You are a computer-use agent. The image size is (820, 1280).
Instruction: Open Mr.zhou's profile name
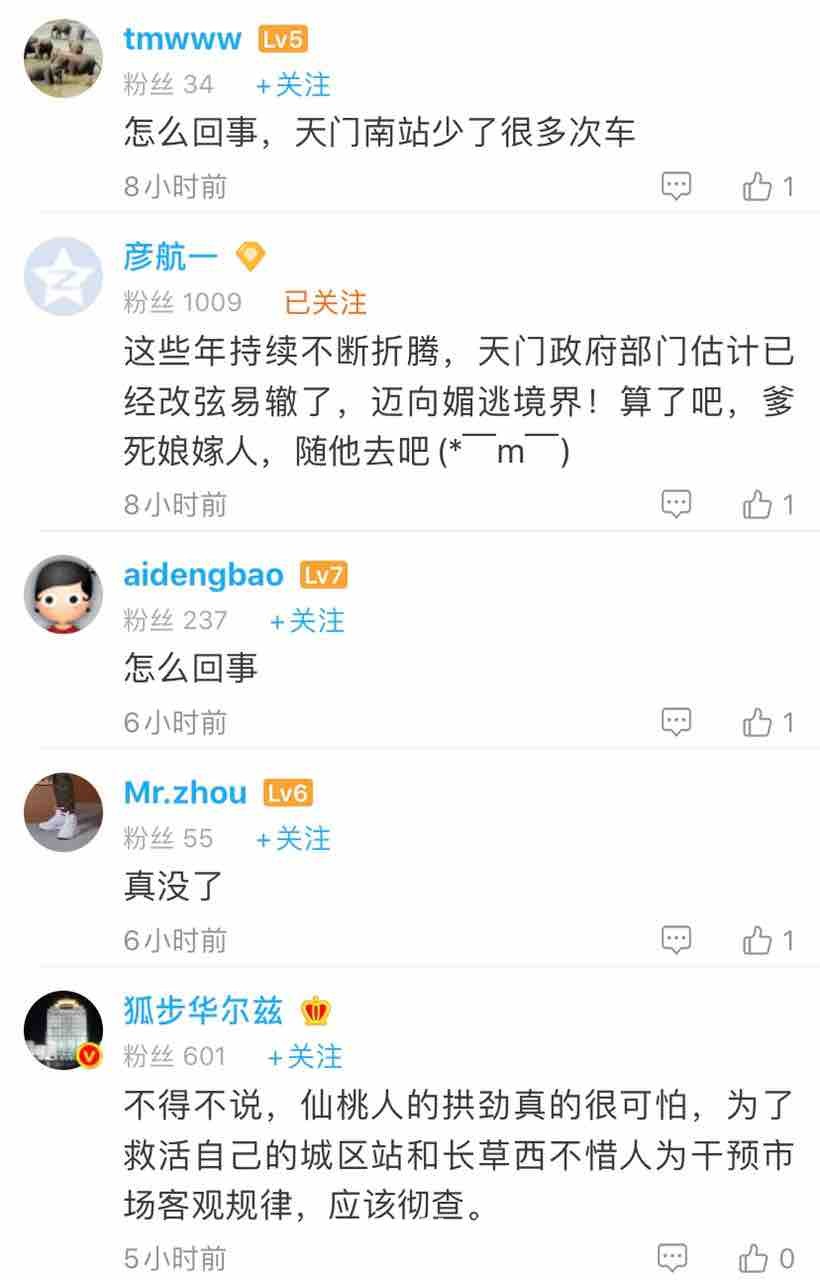pos(185,794)
